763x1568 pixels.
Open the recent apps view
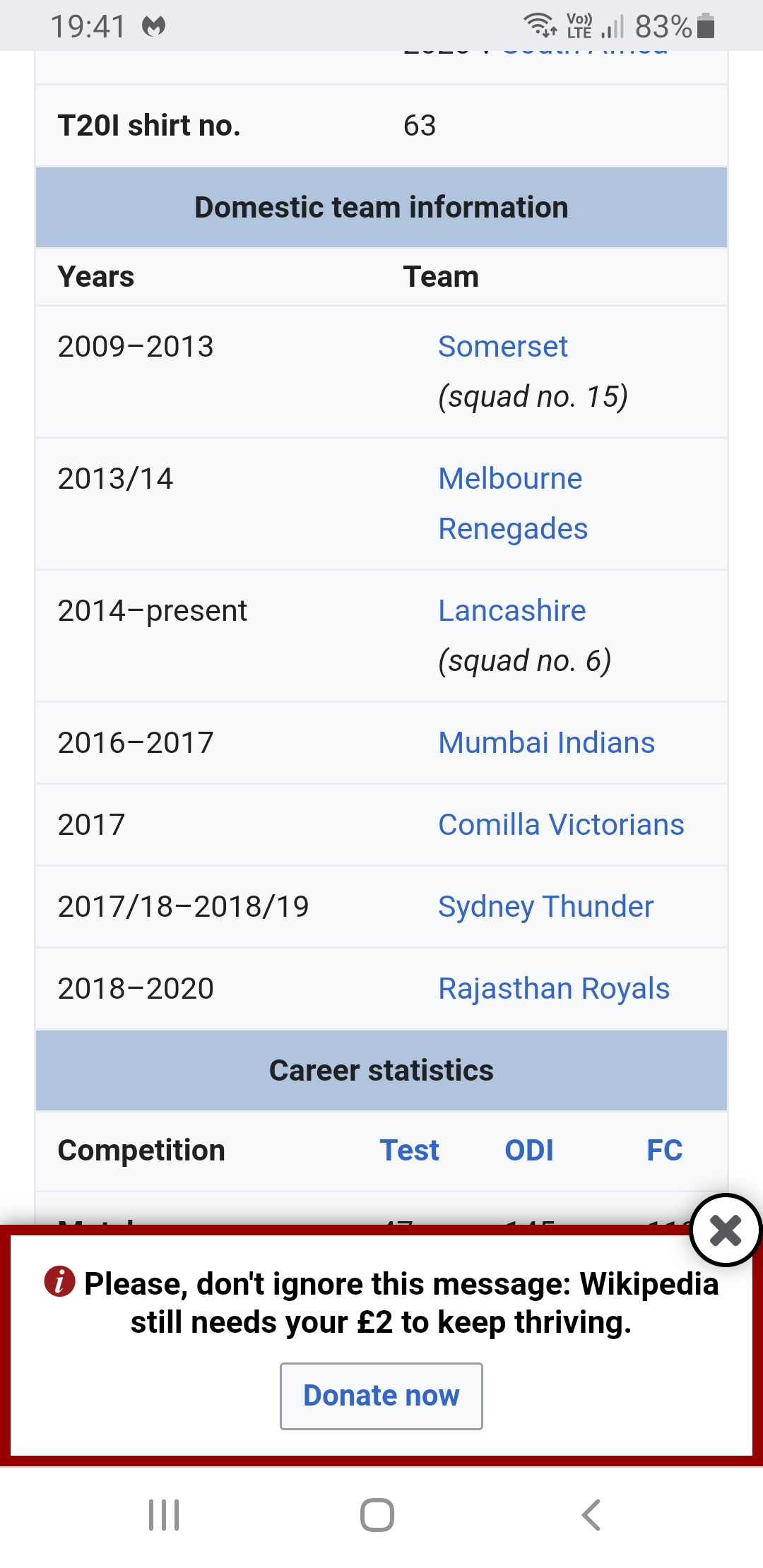164,1515
